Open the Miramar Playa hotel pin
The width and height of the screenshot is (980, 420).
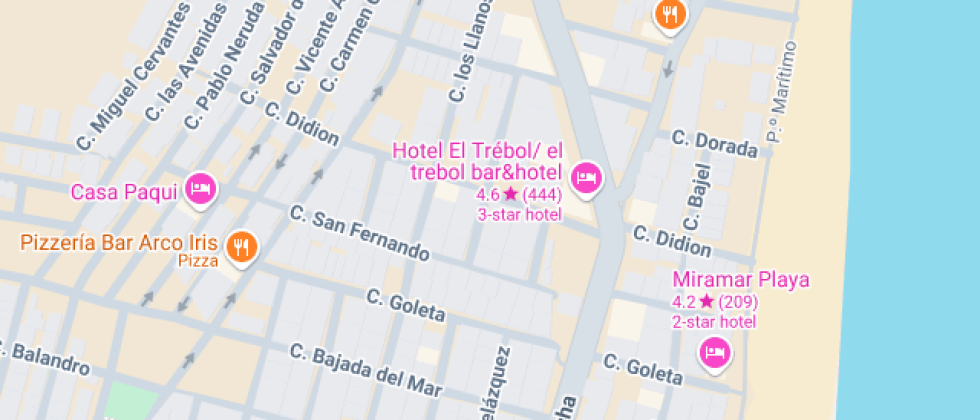click(x=715, y=353)
